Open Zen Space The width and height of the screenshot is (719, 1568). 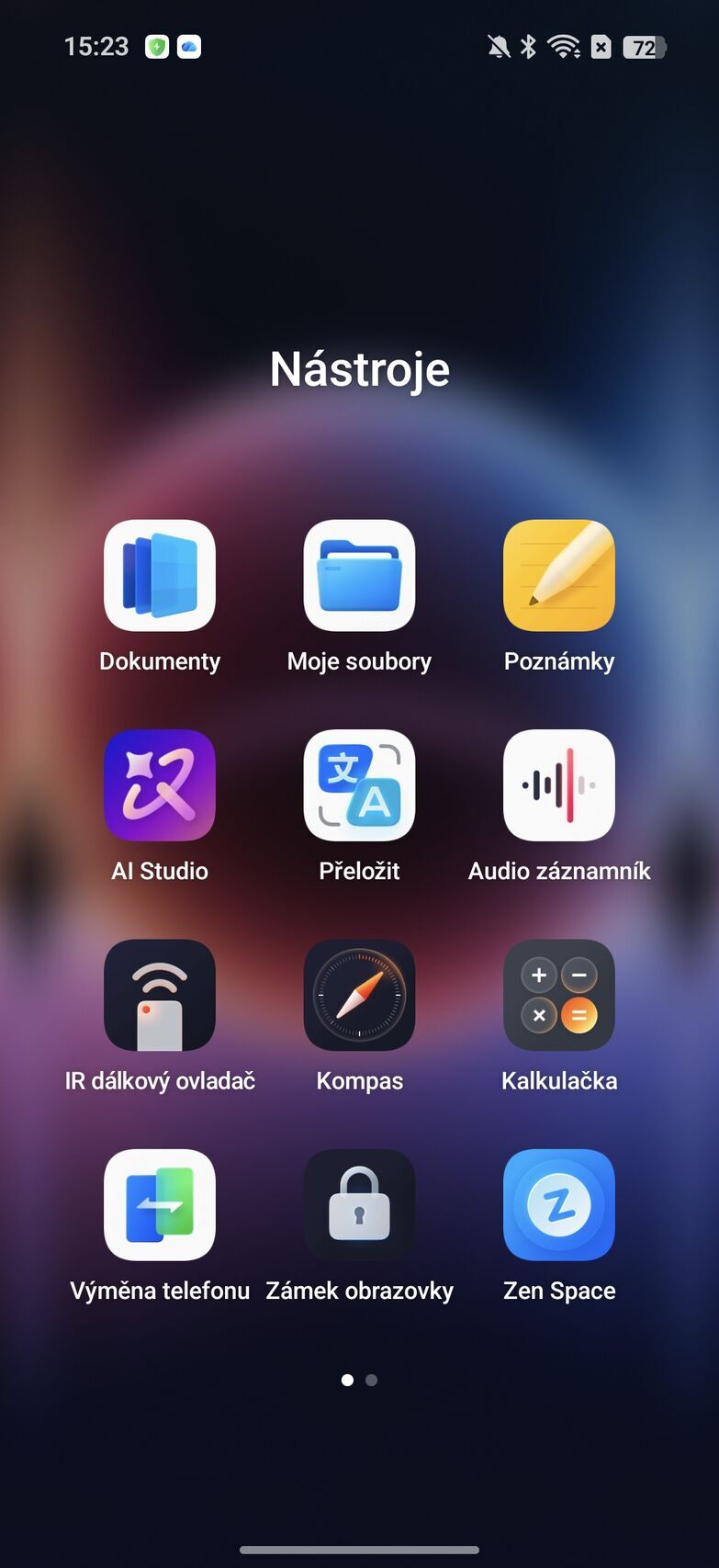pos(559,1204)
